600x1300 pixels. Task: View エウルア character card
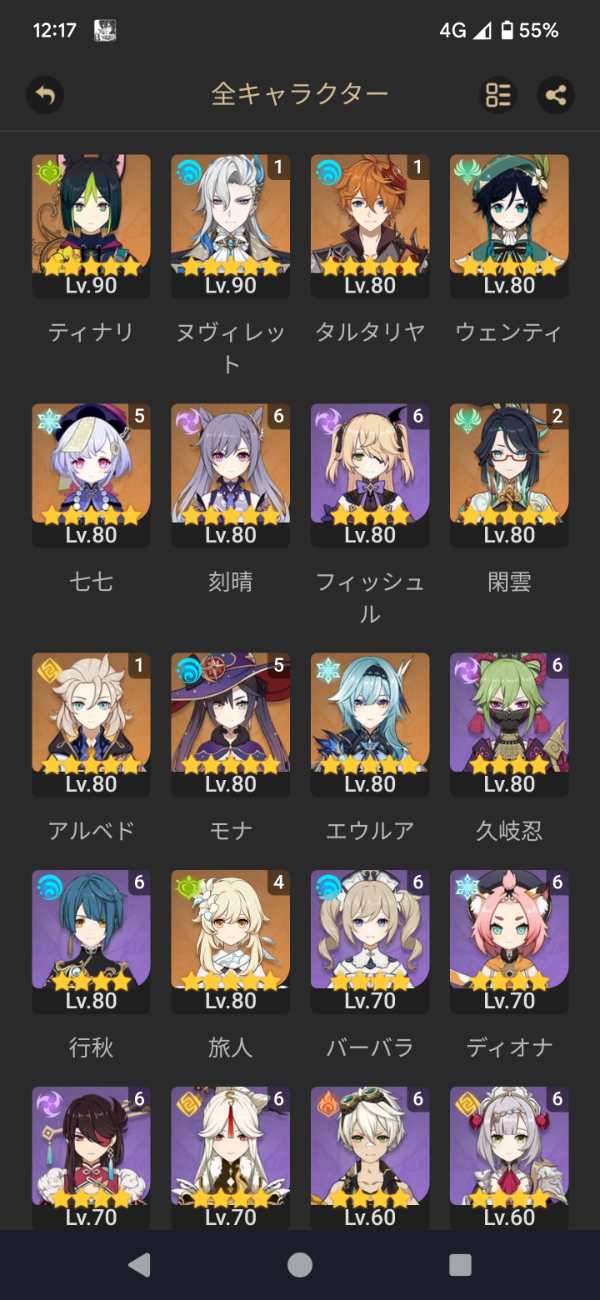pyautogui.click(x=370, y=724)
